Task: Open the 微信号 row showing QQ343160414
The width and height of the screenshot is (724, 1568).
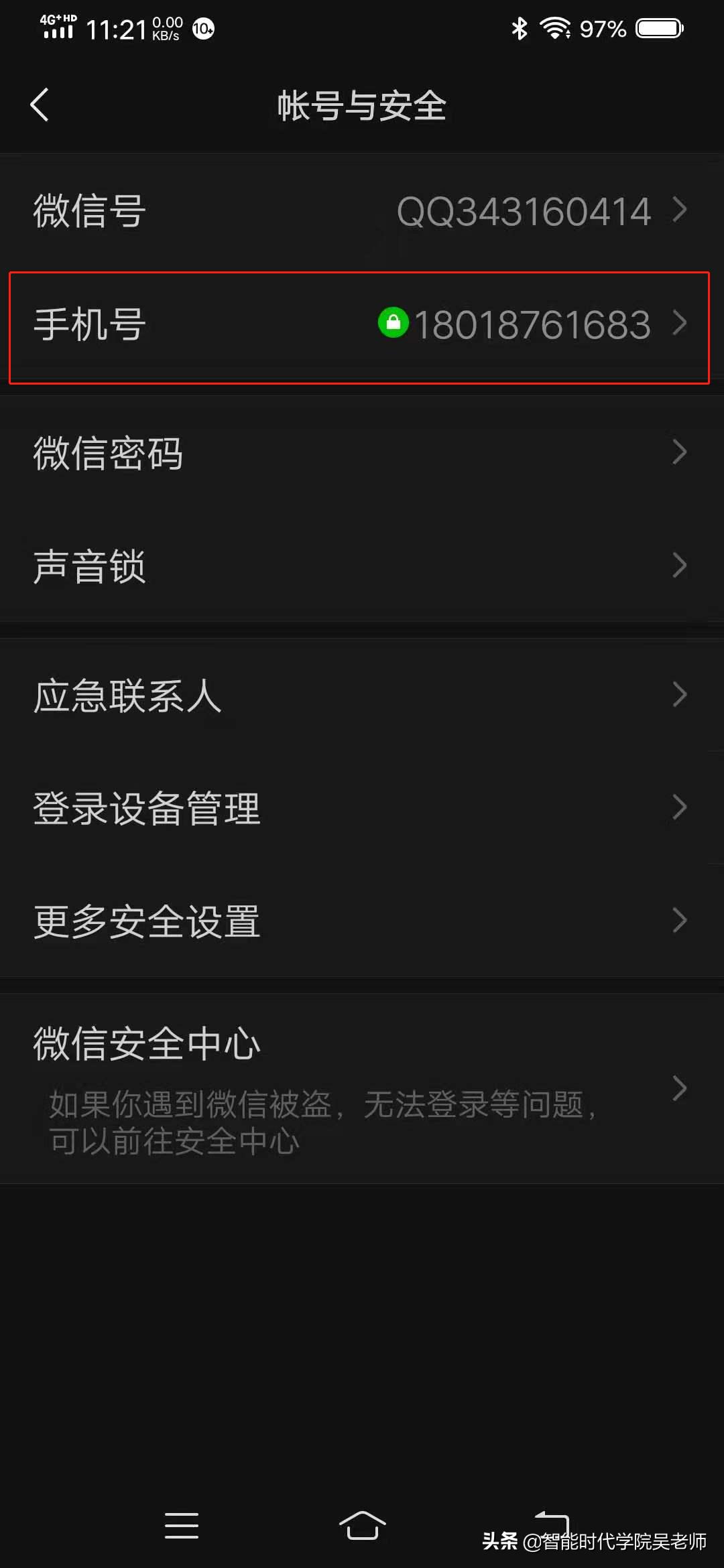Action: 362,210
